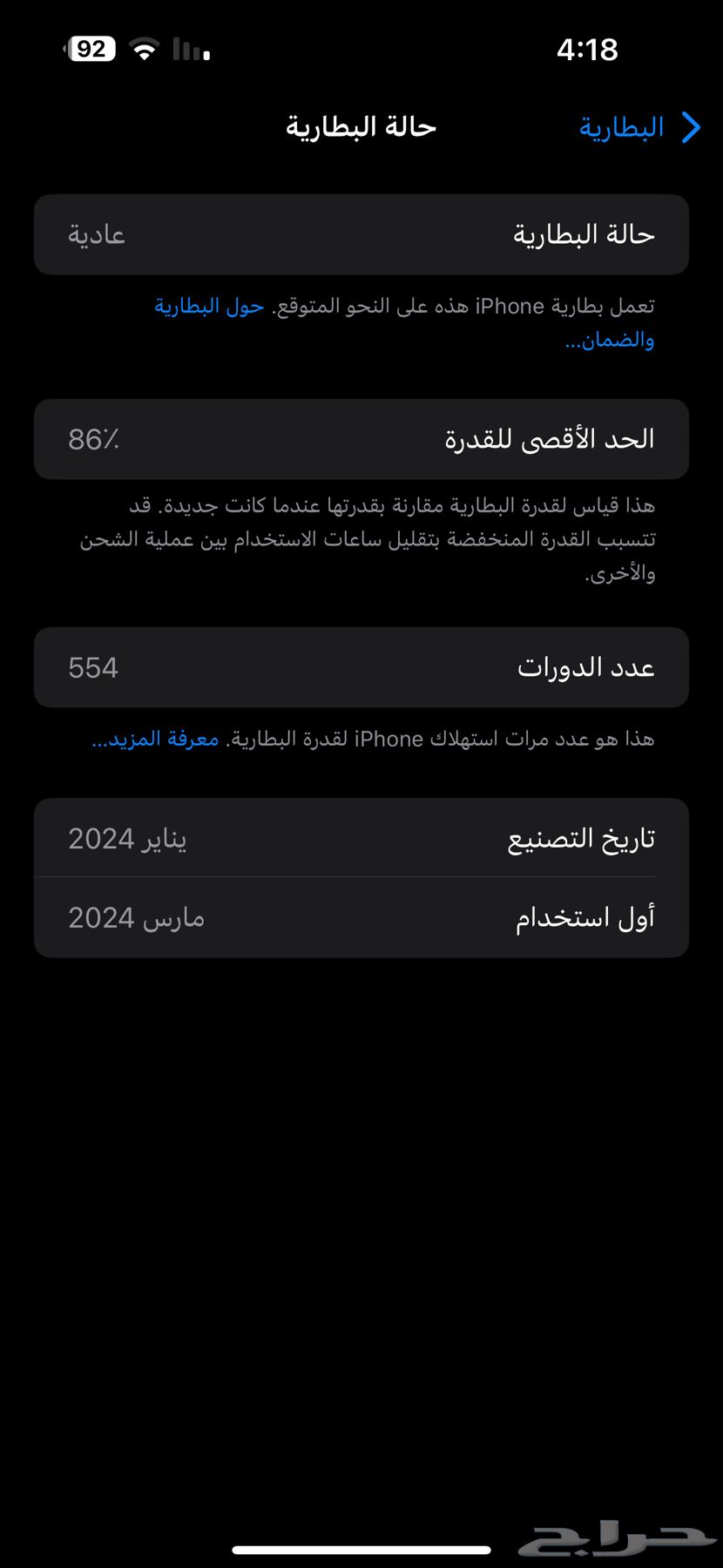Viewport: 723px width, 1568px height.
Task: Tap the عدد الدورات cycle count row
Action: point(361,667)
